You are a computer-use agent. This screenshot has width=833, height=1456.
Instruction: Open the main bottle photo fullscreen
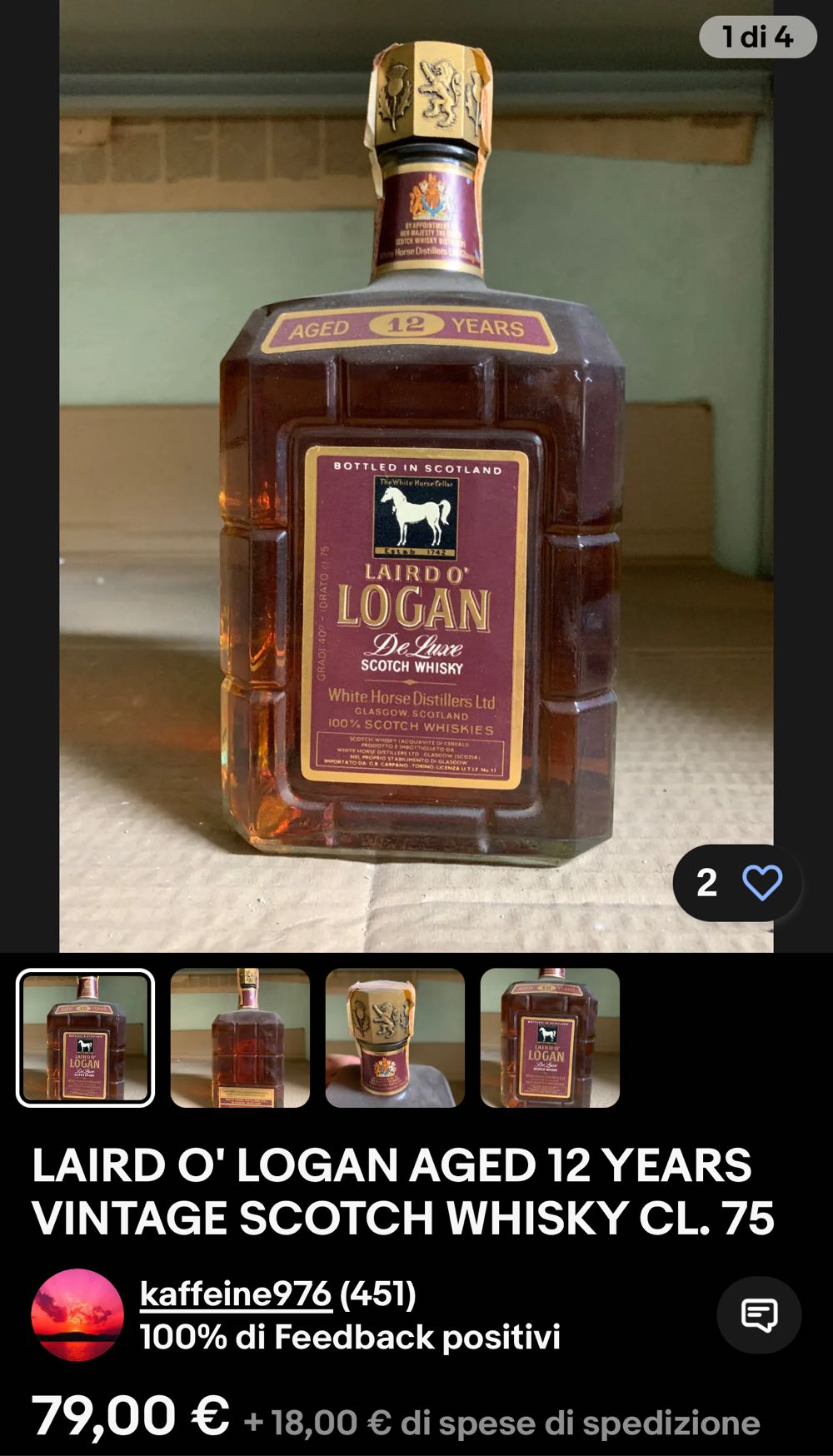pos(416,479)
